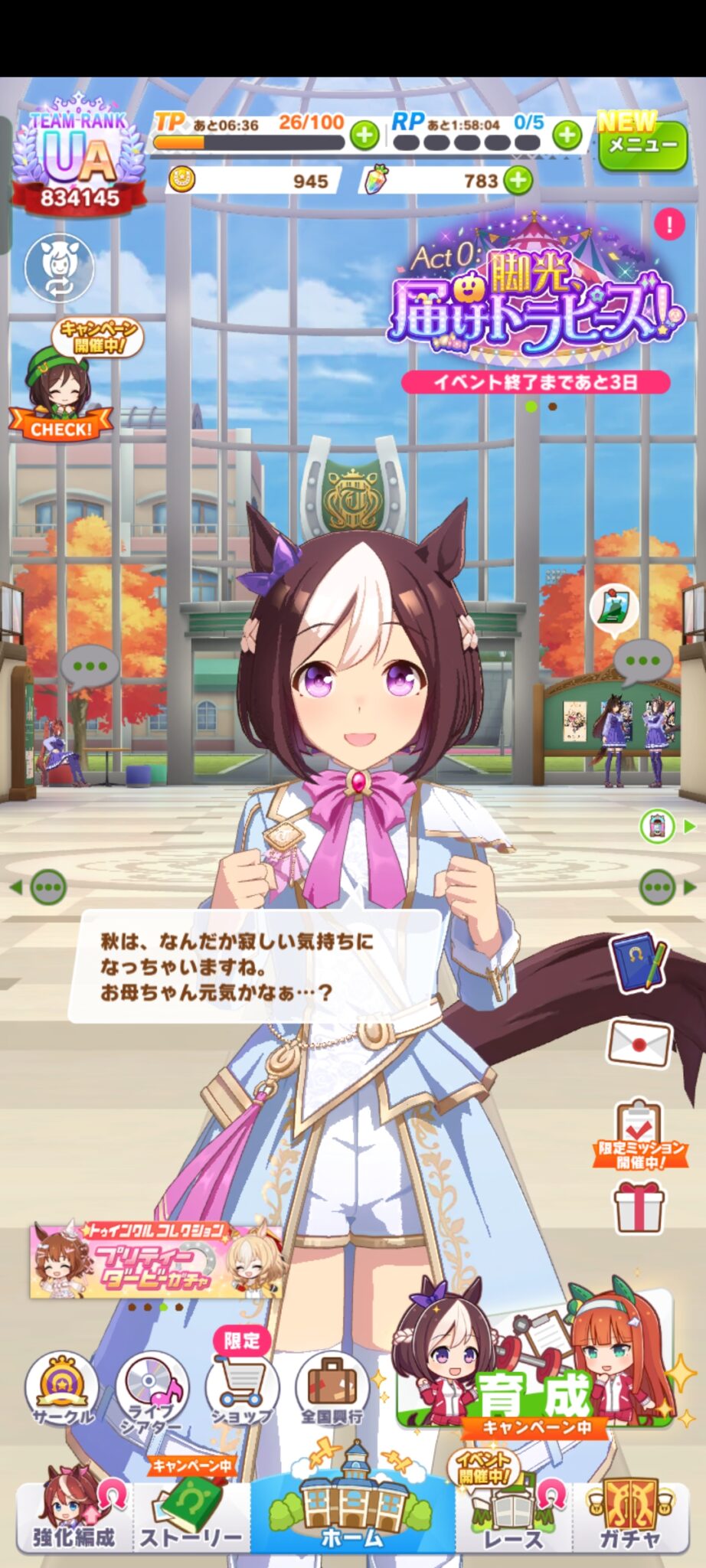Switch the home character icon

(60, 267)
